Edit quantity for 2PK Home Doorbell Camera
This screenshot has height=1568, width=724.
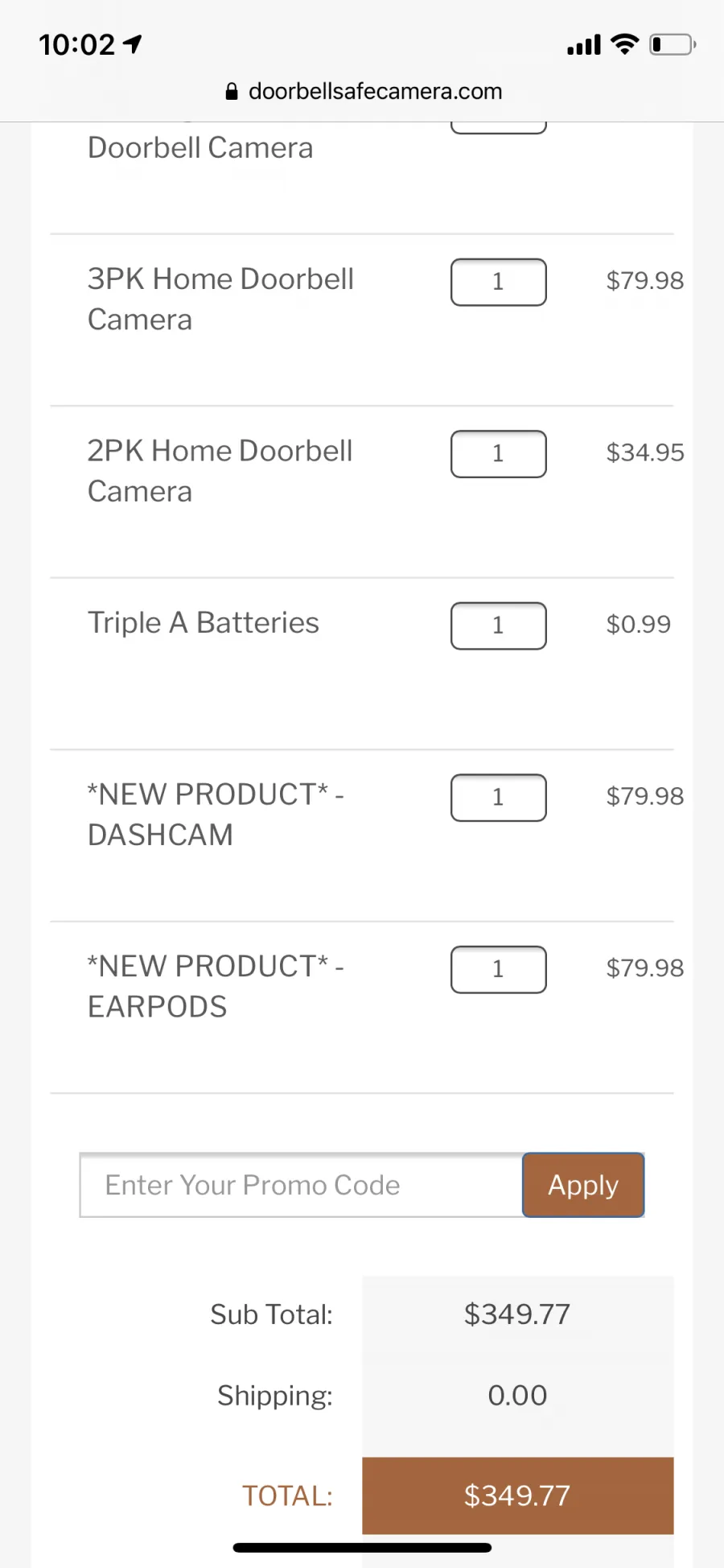(x=499, y=454)
